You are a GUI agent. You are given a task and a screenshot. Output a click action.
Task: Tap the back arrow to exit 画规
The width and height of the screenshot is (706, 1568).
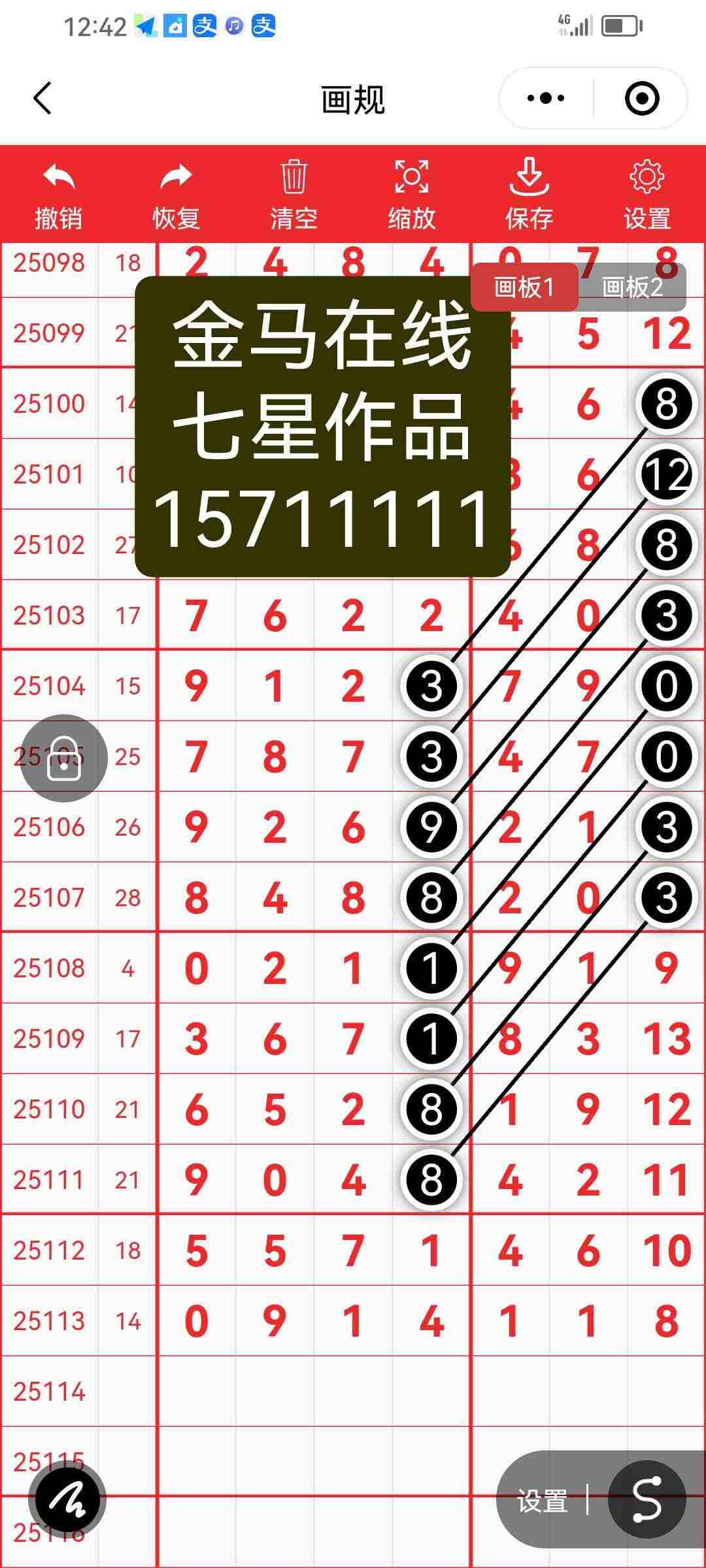tap(42, 98)
